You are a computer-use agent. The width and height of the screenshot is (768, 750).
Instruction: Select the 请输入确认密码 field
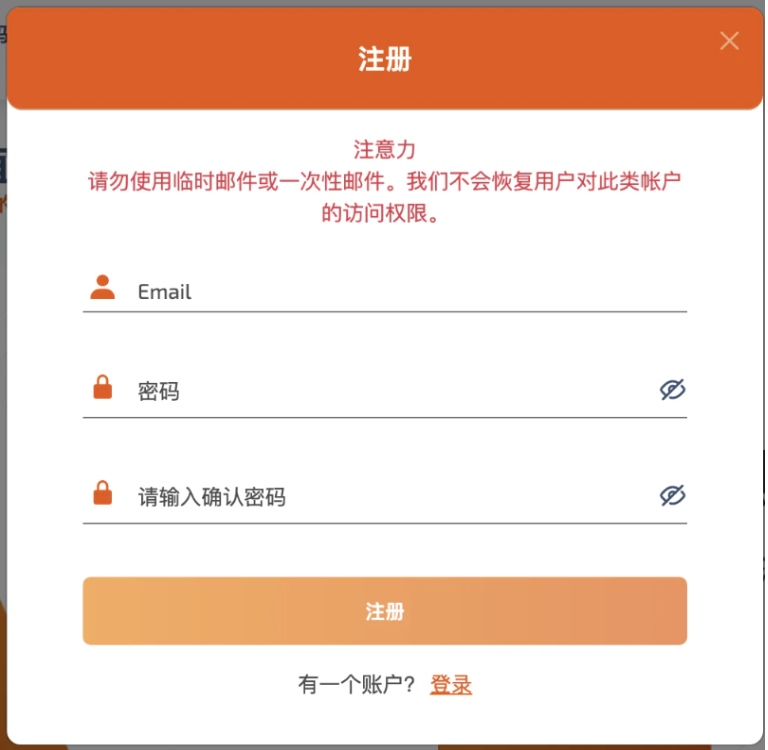[x=390, y=497]
